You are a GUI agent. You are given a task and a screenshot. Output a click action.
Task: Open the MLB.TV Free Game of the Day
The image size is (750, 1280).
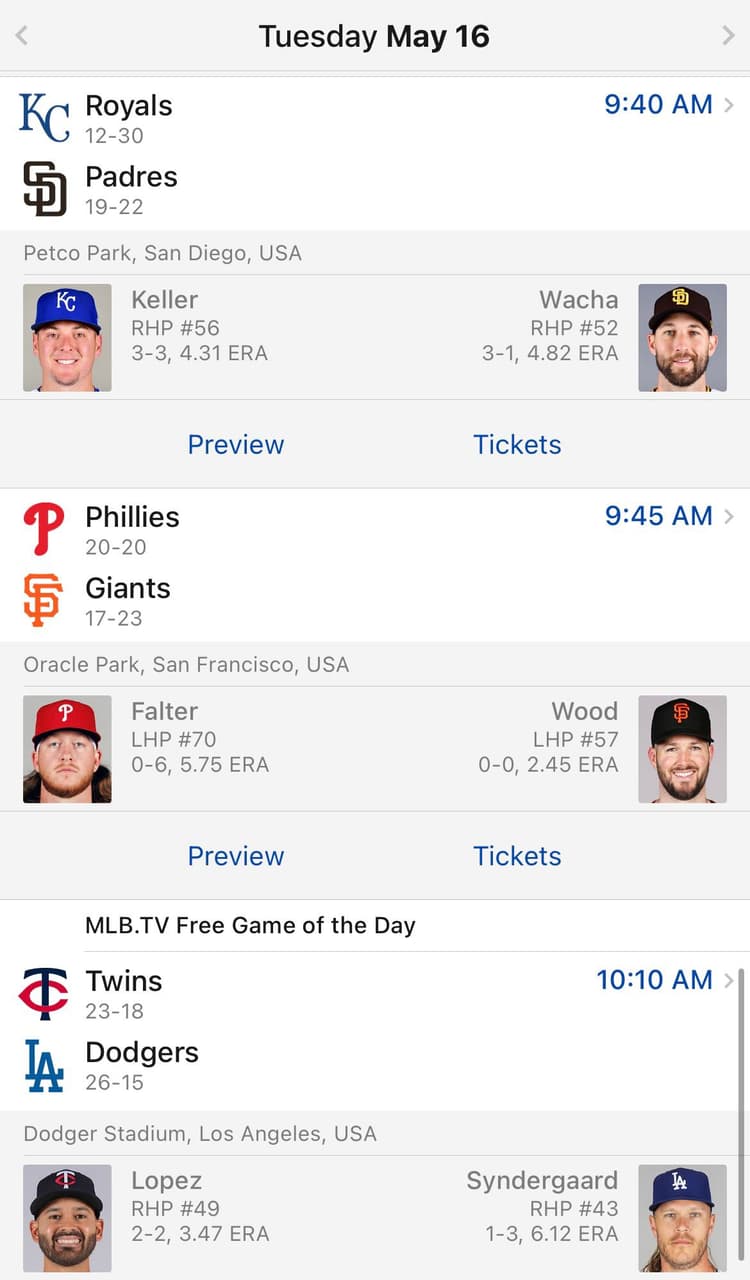[x=250, y=925]
